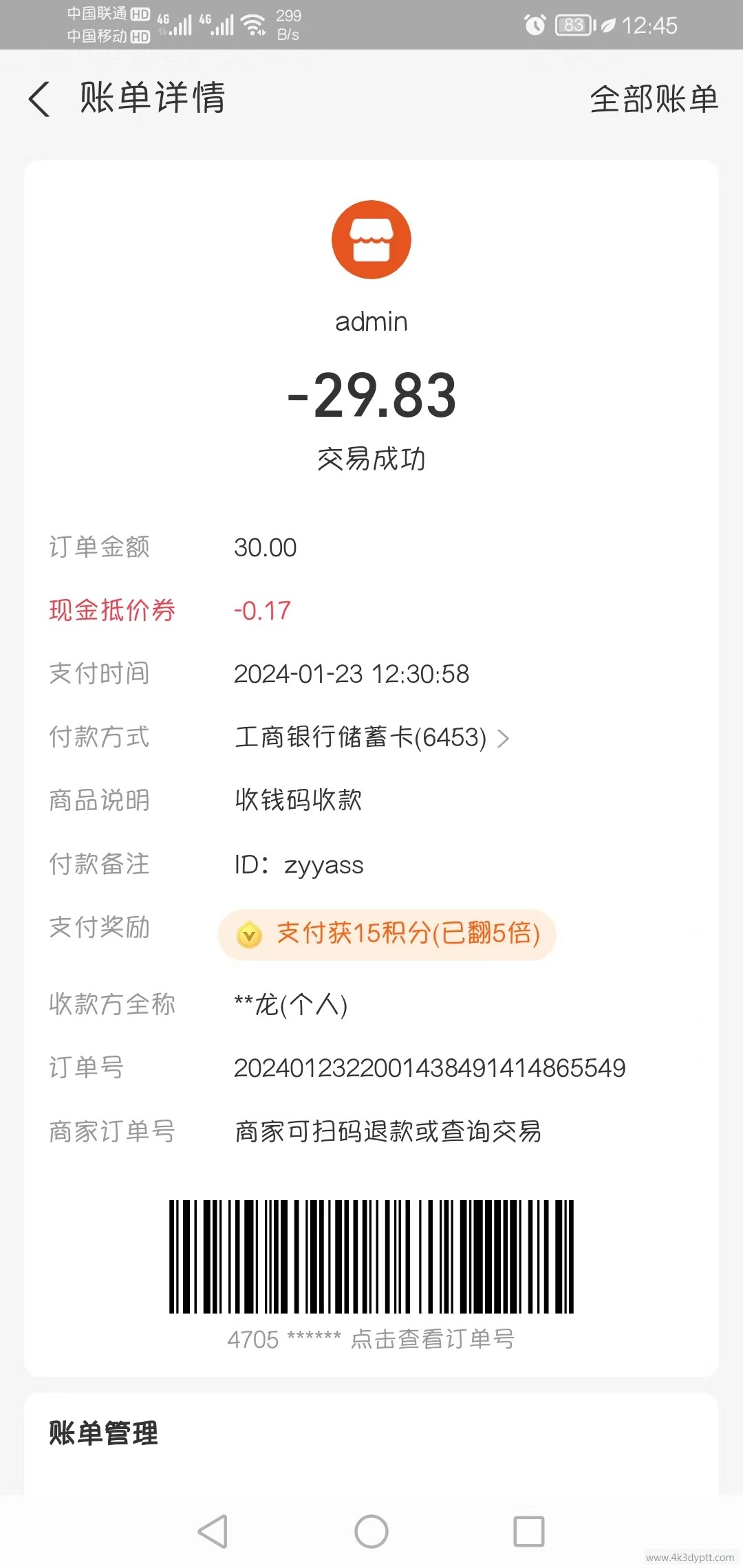Tap 点击查看订单号 under the barcode
The height and width of the screenshot is (1568, 743).
[x=433, y=1340]
